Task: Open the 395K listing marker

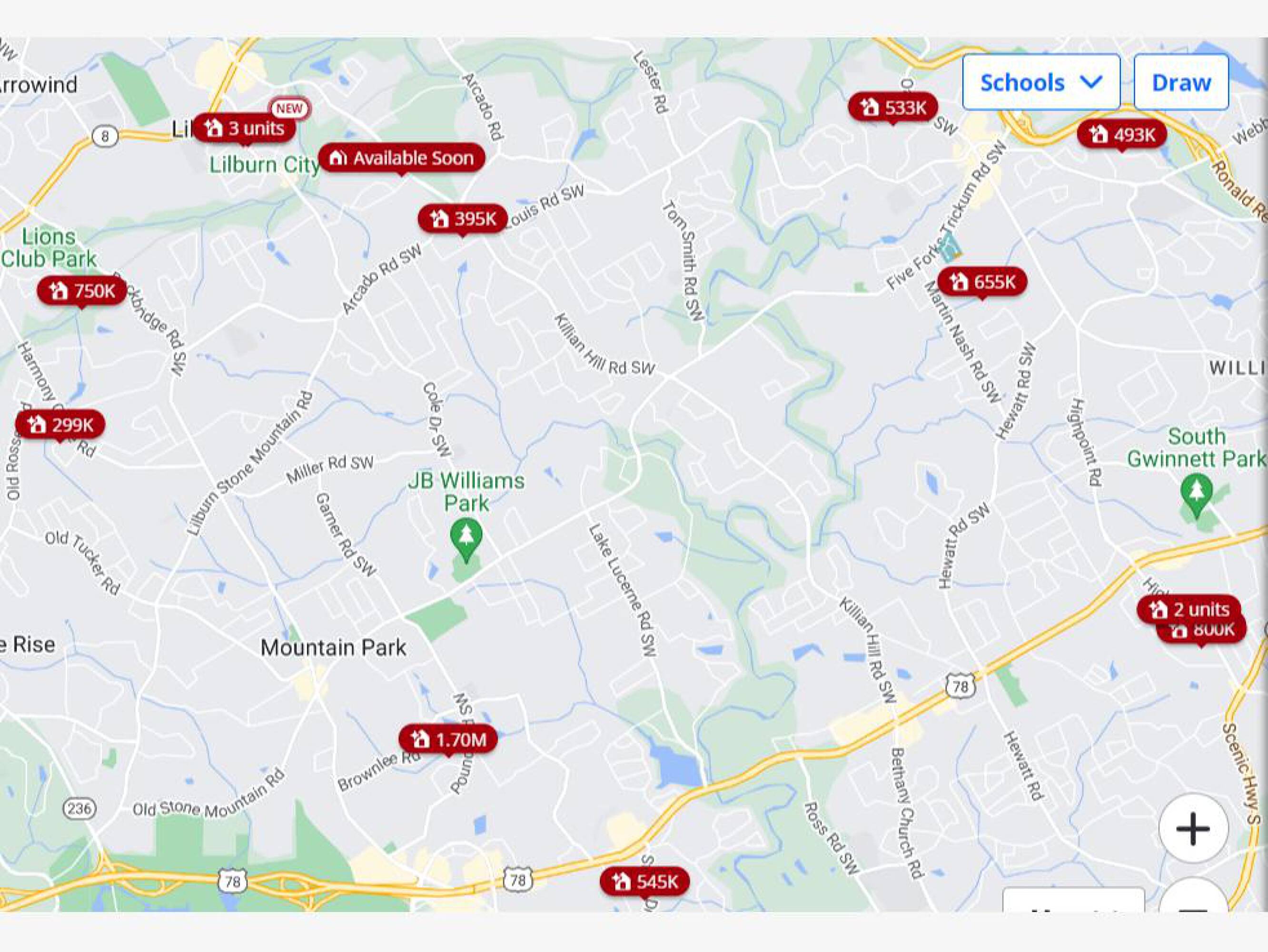Action: (463, 218)
